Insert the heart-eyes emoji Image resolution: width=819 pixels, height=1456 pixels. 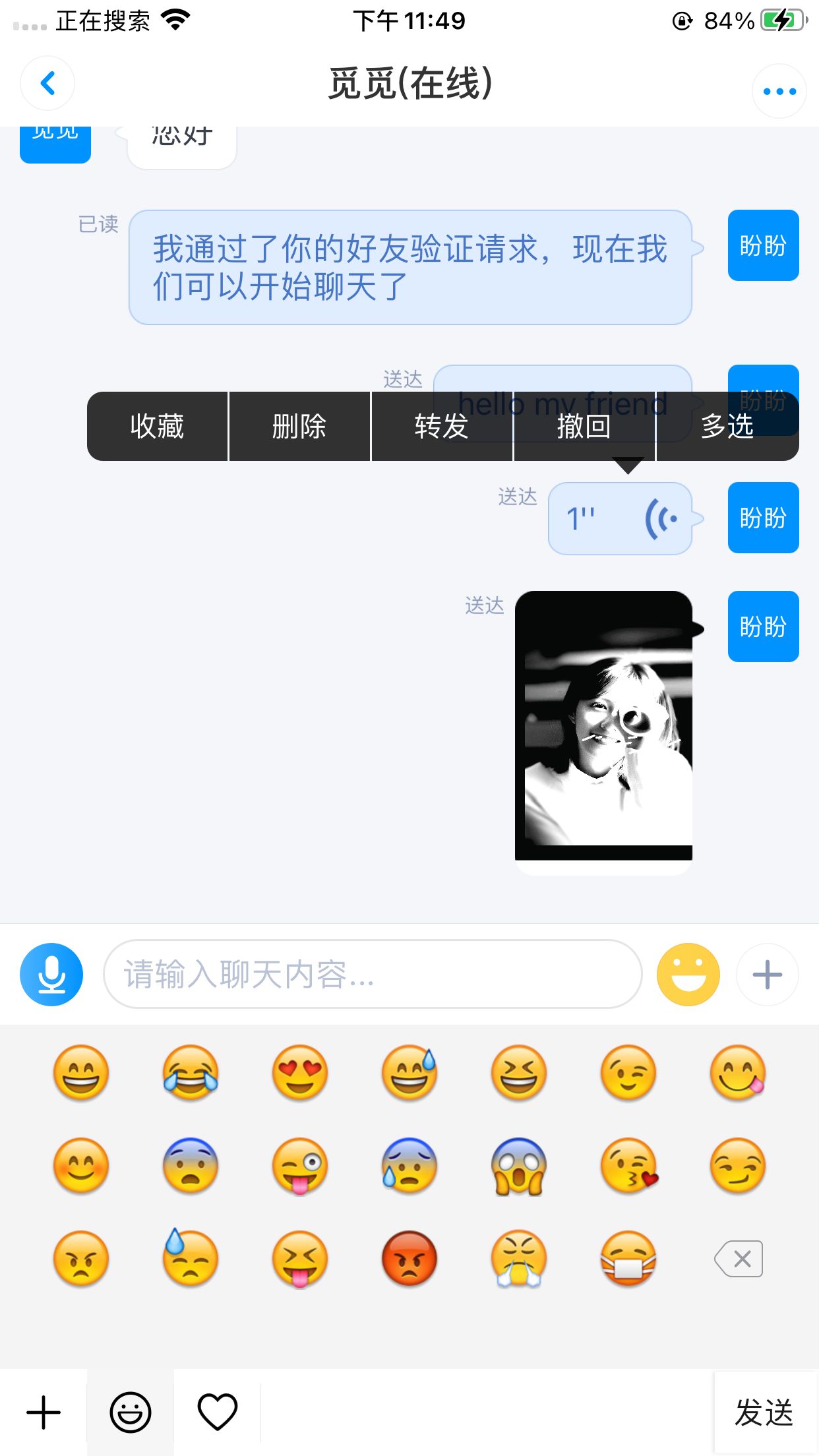(x=300, y=1072)
